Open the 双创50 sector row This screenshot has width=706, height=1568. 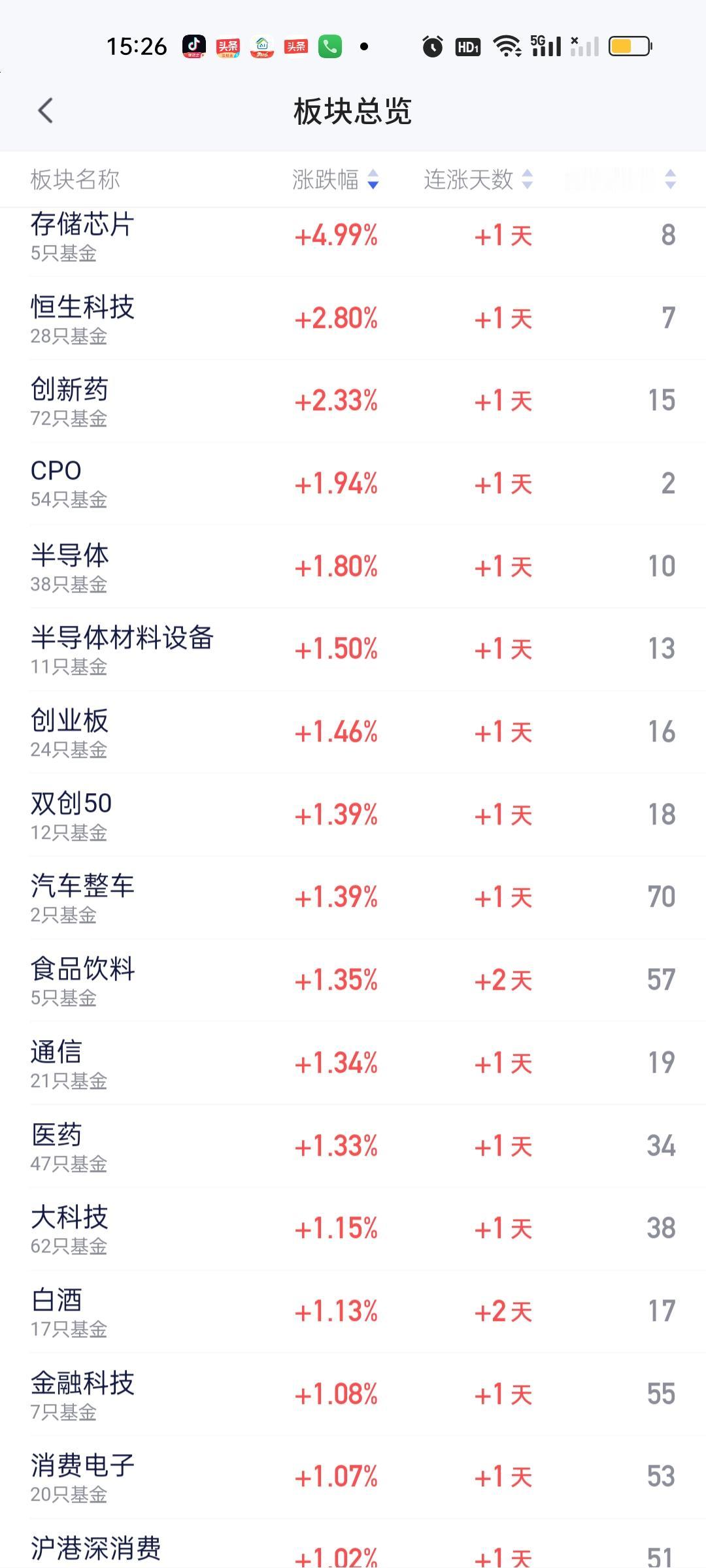click(353, 815)
